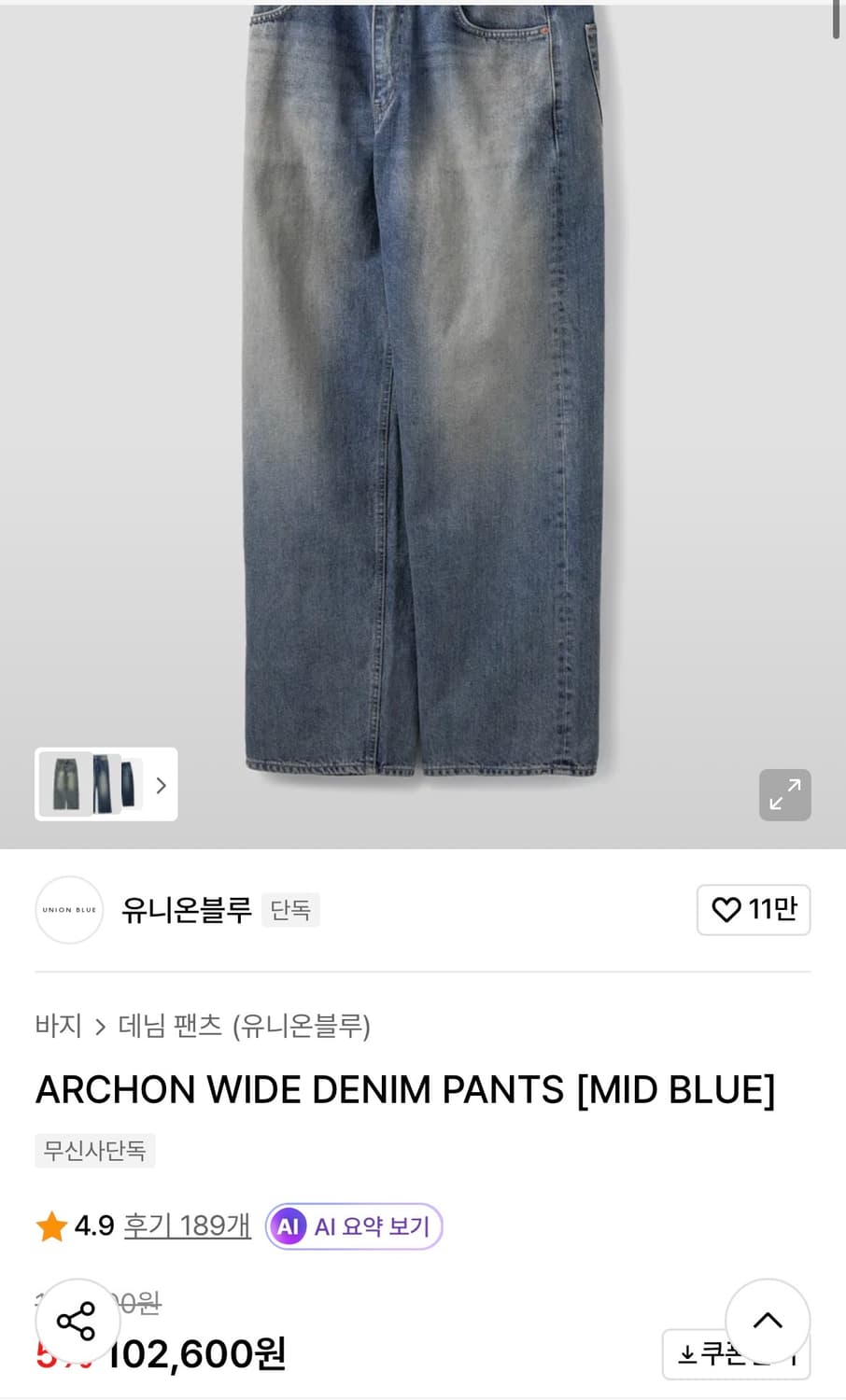This screenshot has height=1400, width=846.
Task: Click the 무신사단독 badge under the product title
Action: point(94,1151)
